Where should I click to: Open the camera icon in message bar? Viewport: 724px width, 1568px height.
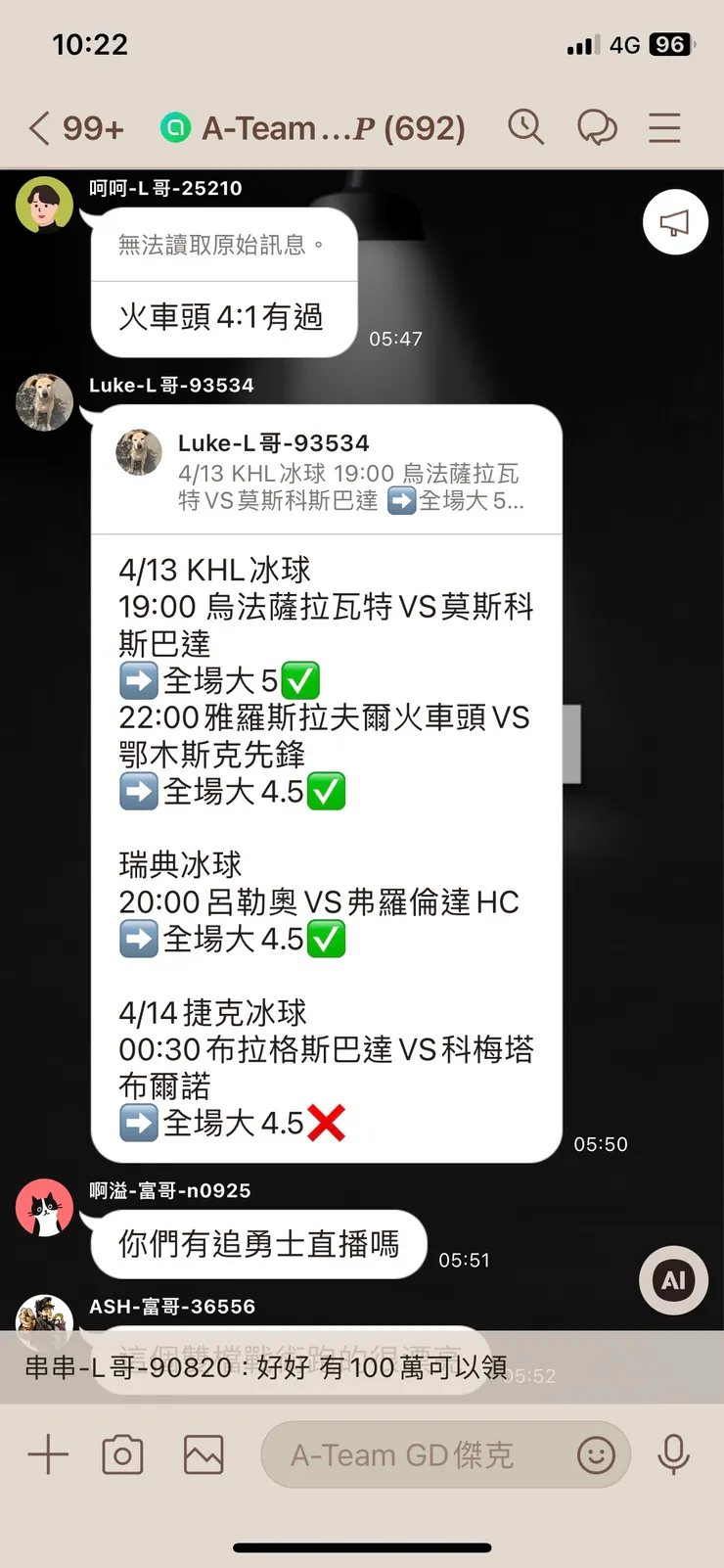121,1454
